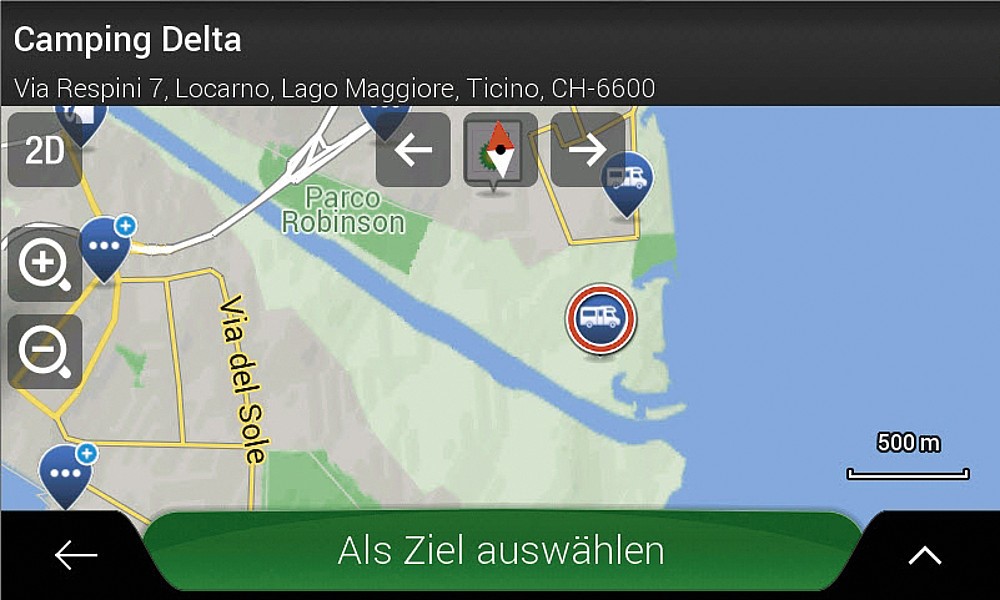
Task: Open the camper pin near the compass
Action: pos(627,180)
